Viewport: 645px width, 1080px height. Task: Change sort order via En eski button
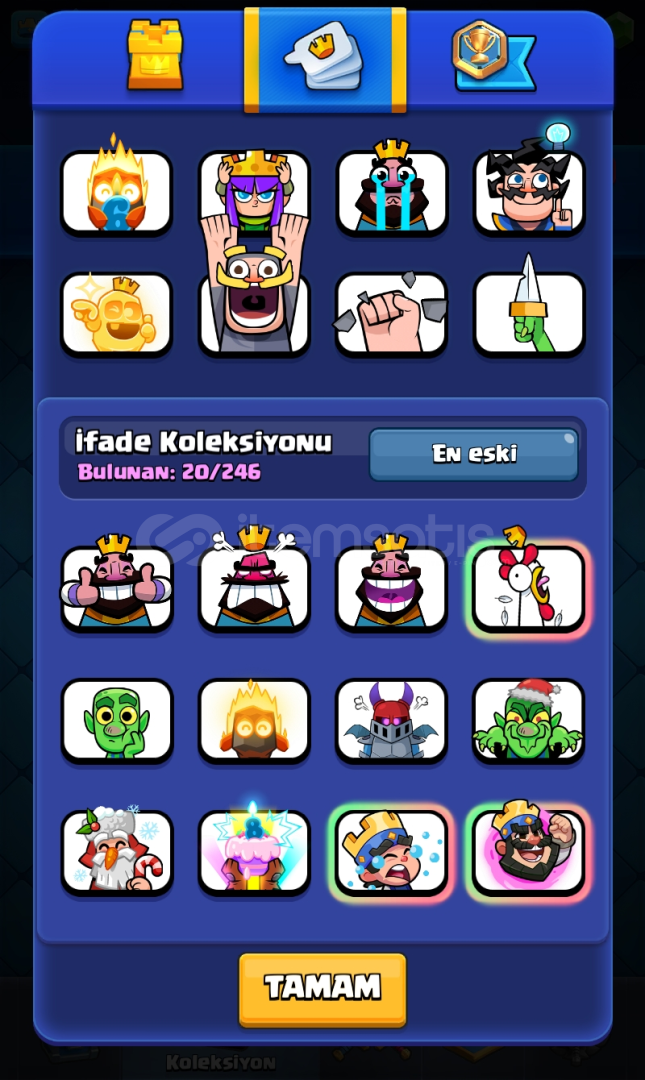click(474, 454)
